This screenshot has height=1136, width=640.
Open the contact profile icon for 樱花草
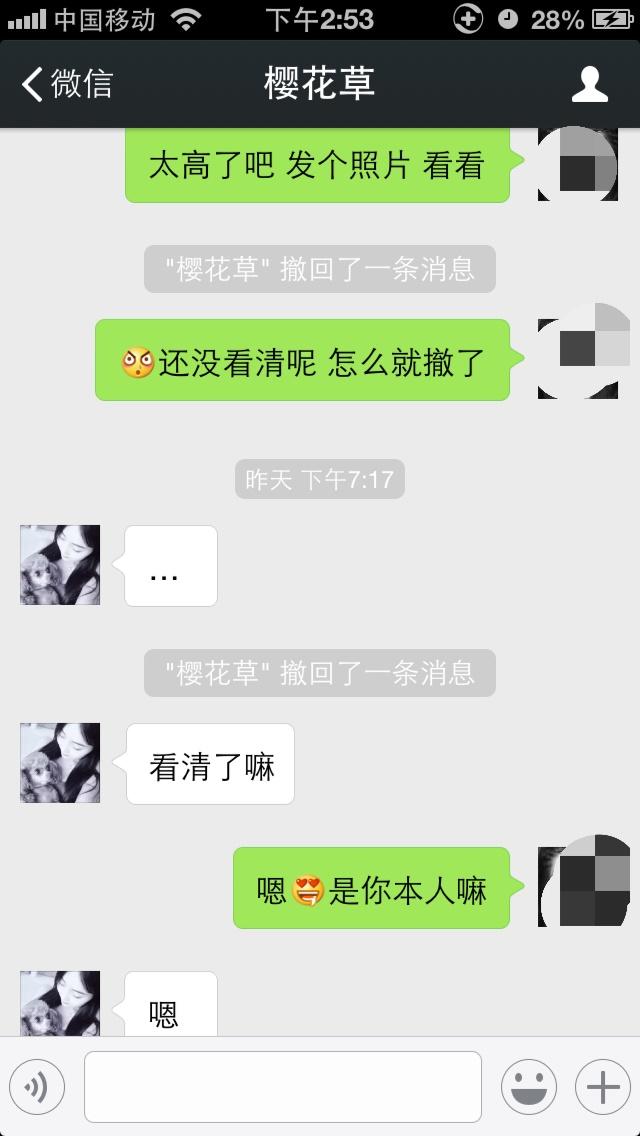[589, 84]
